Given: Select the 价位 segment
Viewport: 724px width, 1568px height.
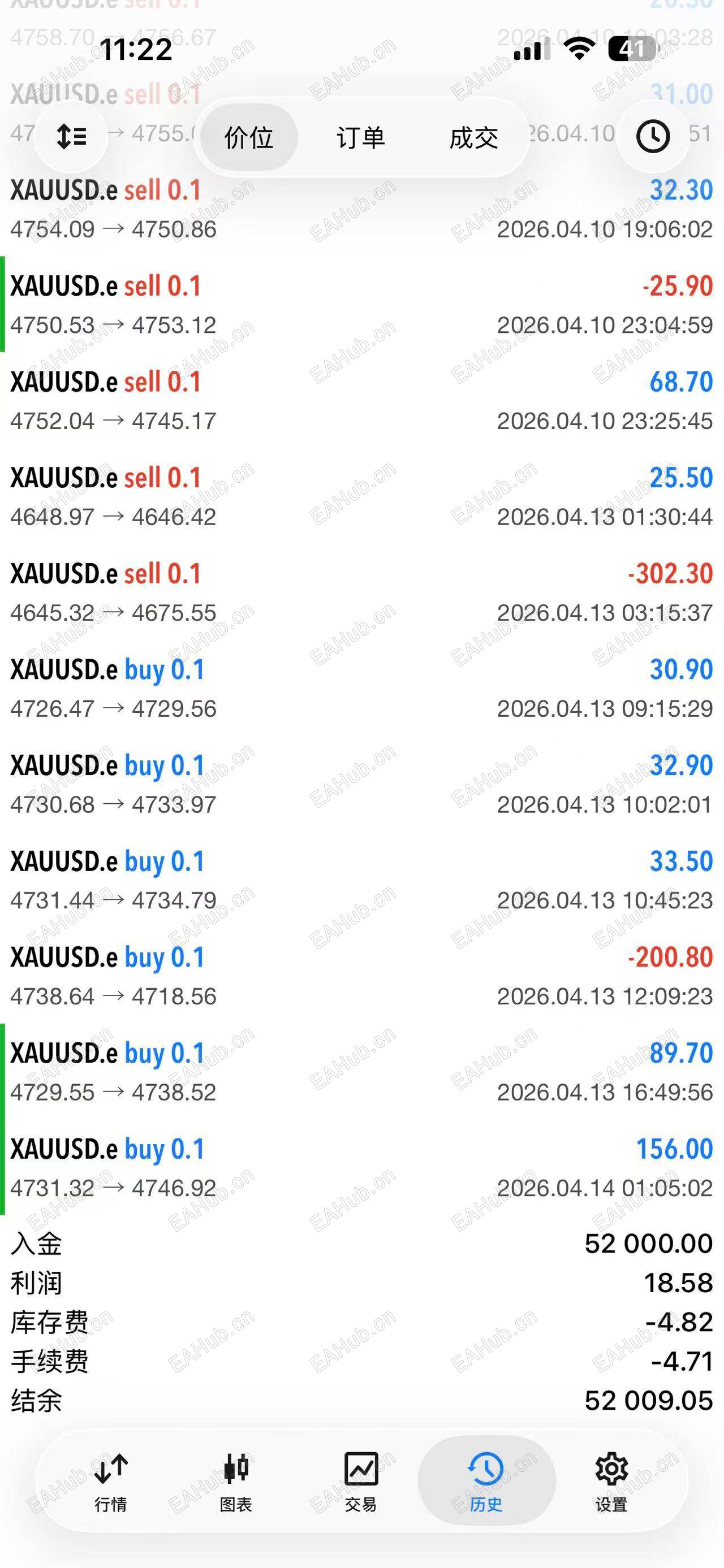Looking at the screenshot, I should [249, 137].
